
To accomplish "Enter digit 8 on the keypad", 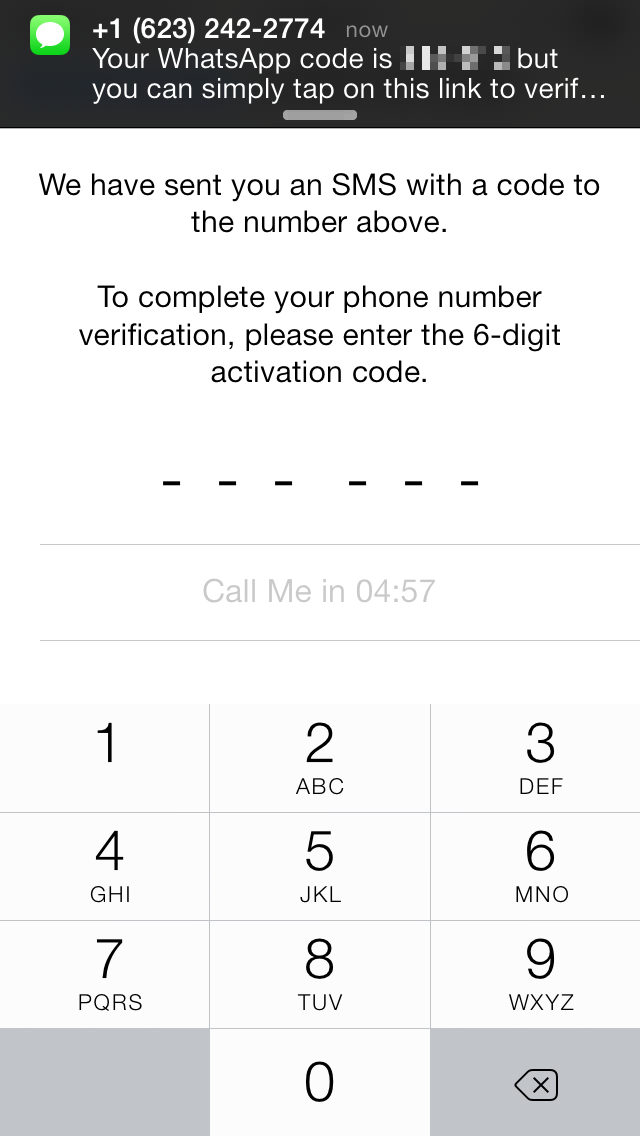I will 320,974.
